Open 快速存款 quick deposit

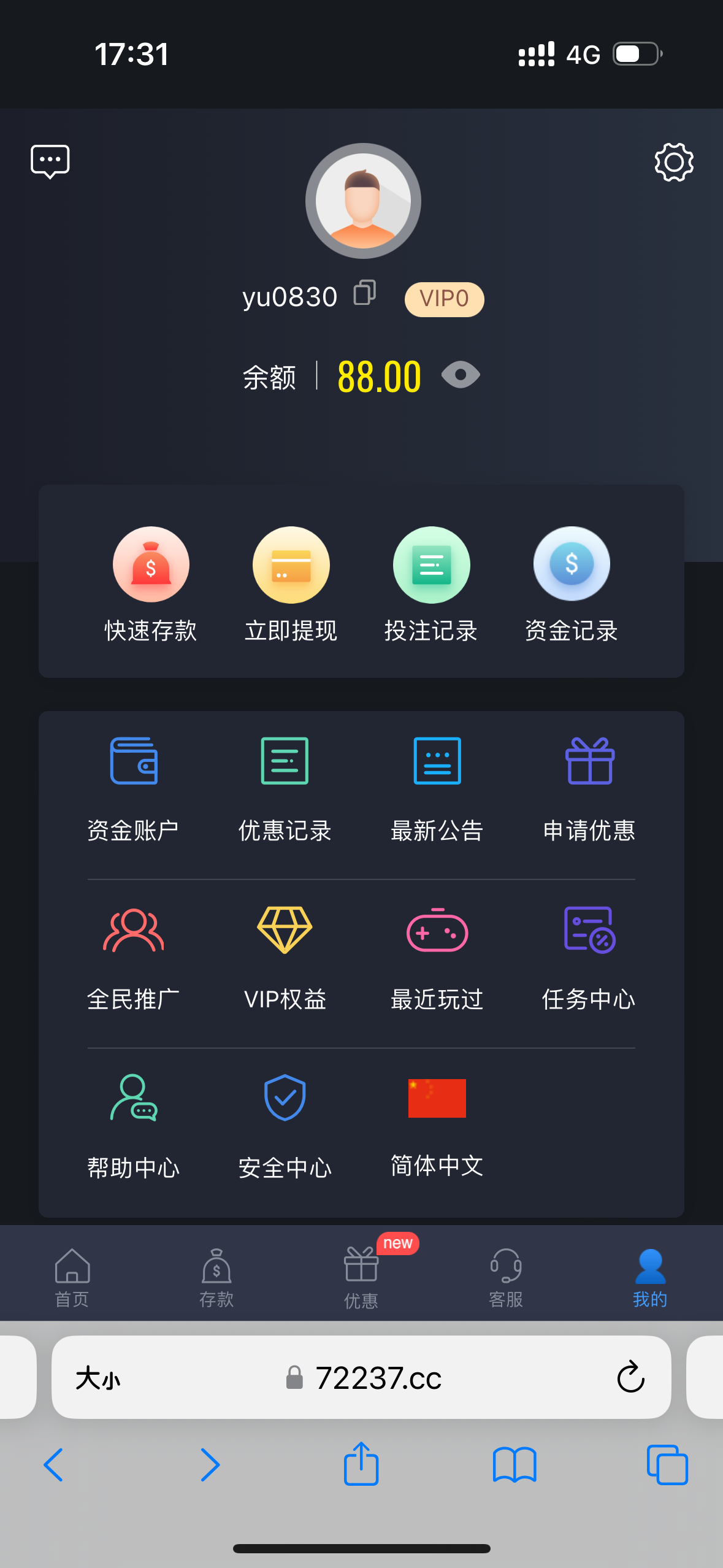coord(151,584)
